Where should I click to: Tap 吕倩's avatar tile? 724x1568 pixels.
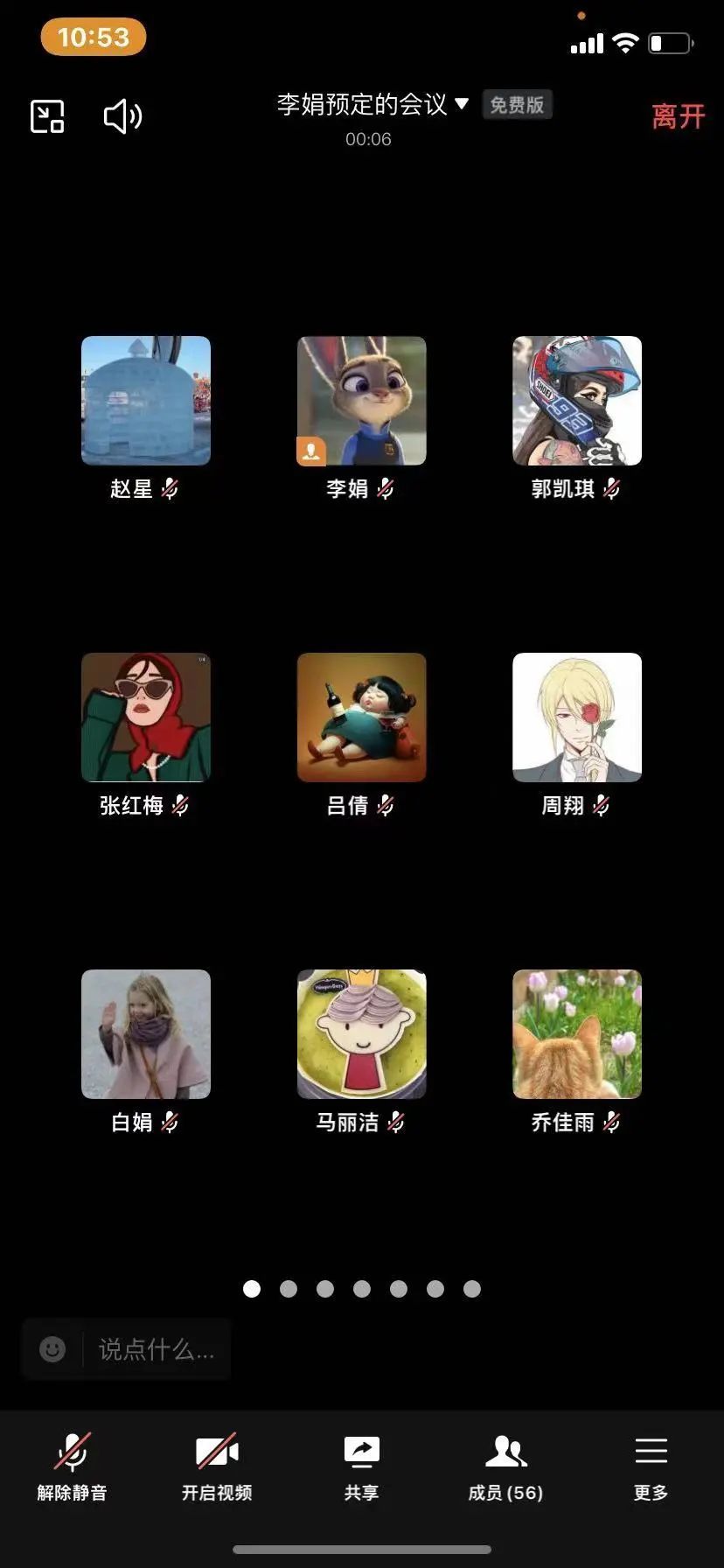pyautogui.click(x=361, y=717)
